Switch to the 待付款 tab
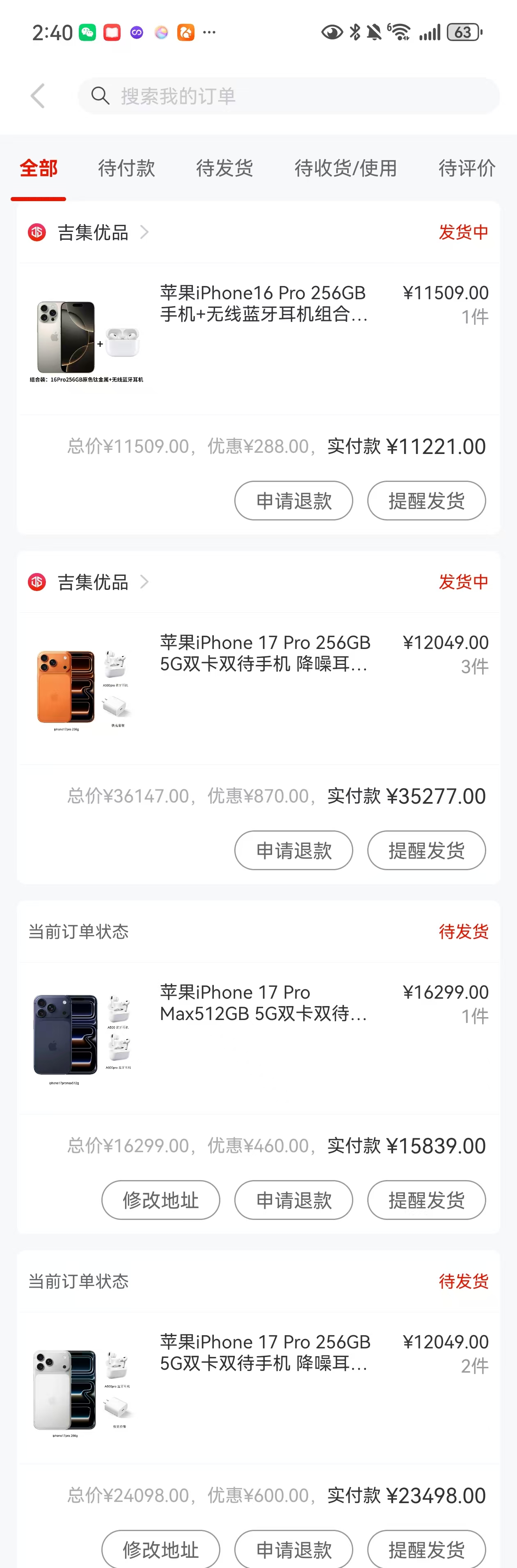517x1568 pixels. click(126, 168)
